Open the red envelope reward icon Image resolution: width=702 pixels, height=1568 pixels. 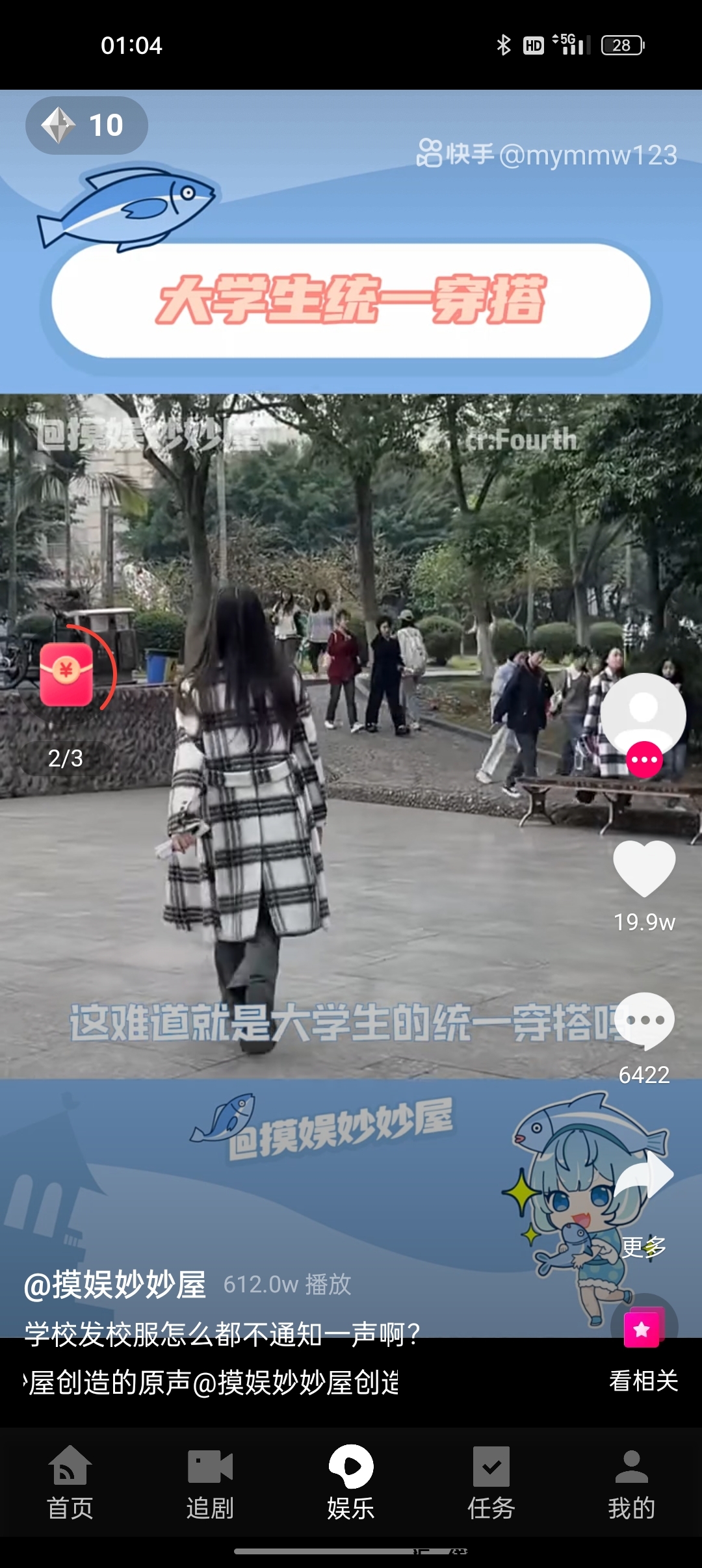(67, 673)
